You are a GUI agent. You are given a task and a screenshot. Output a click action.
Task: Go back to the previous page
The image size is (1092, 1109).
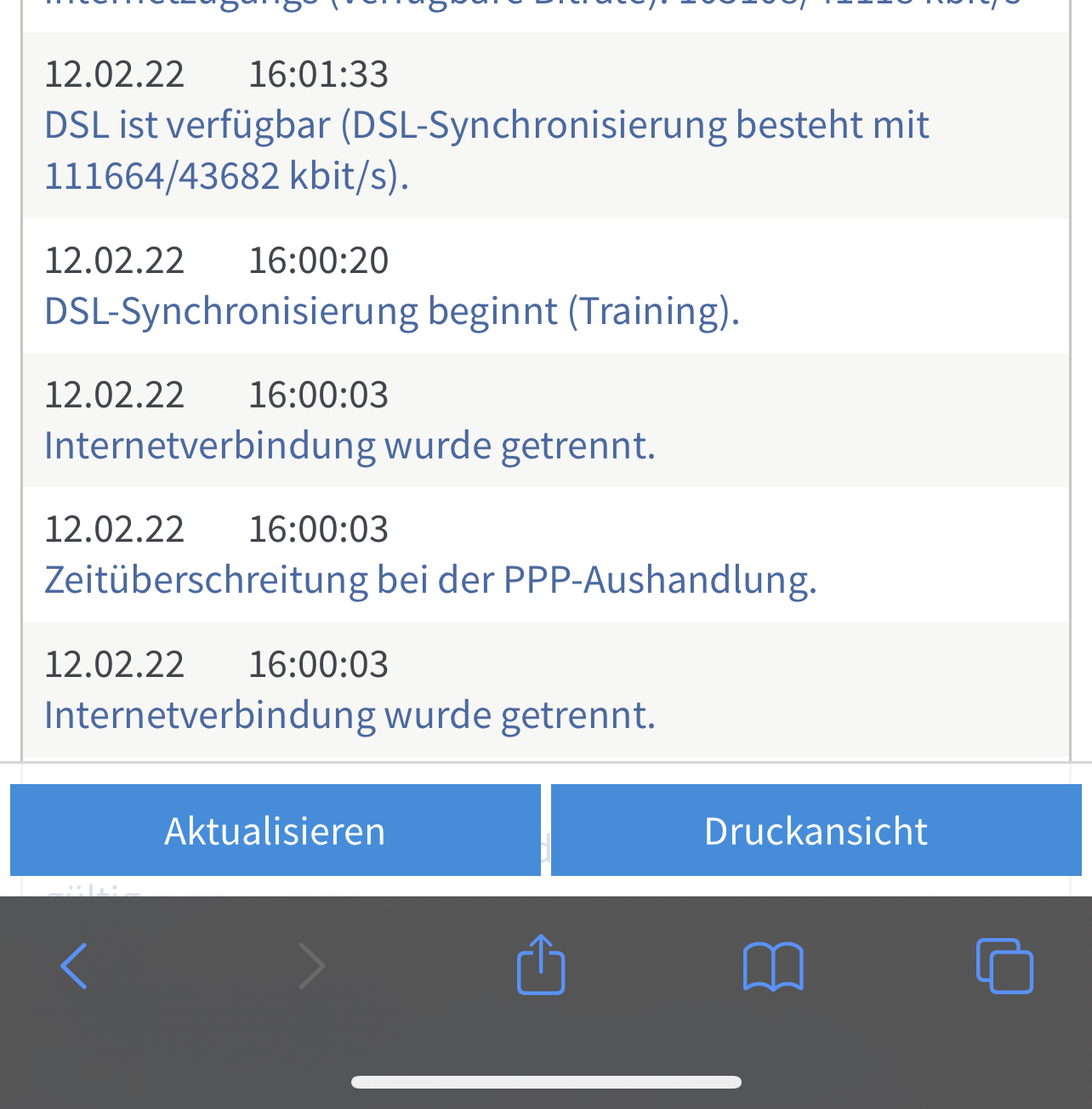tap(74, 966)
